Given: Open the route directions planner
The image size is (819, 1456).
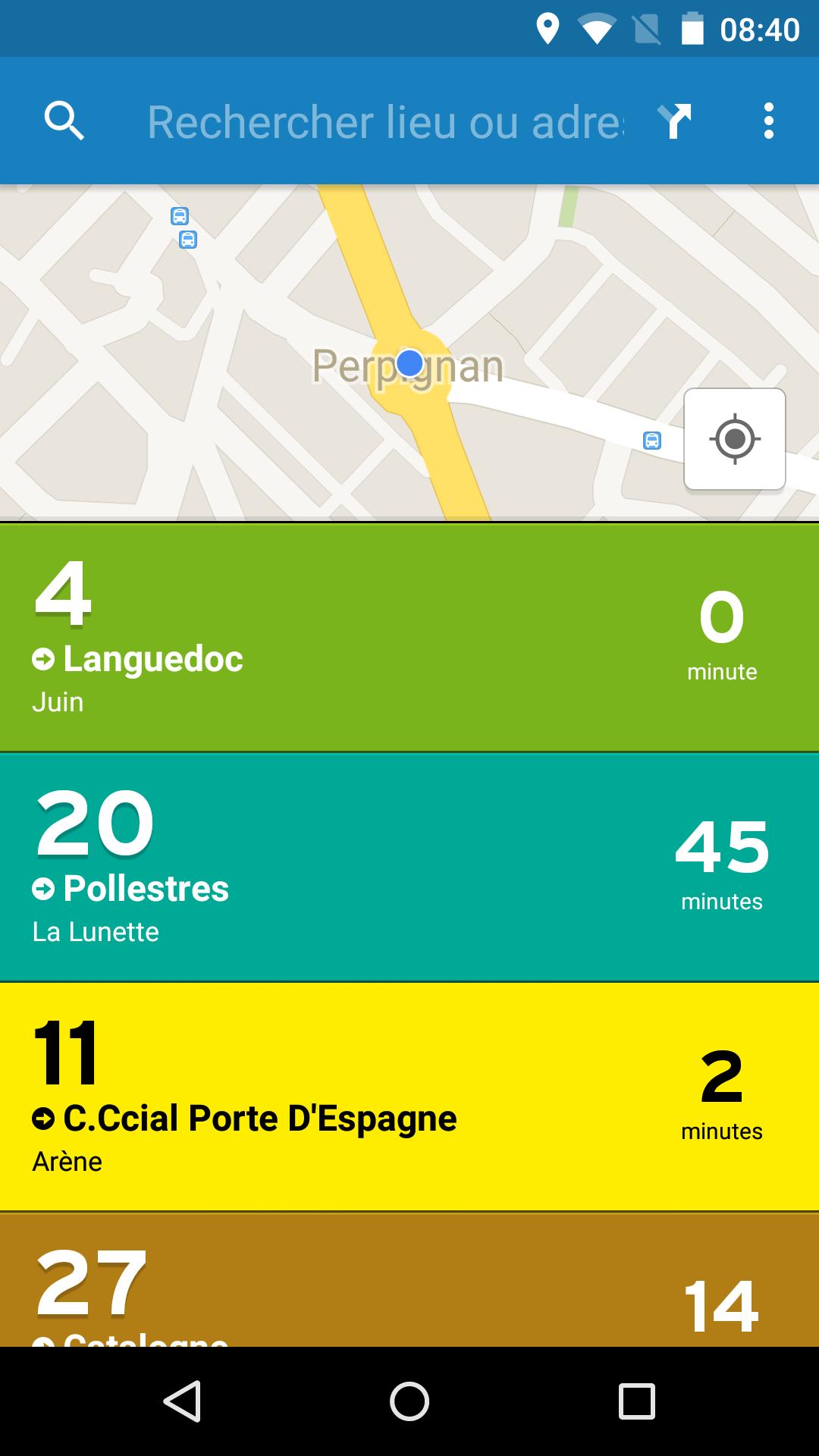Looking at the screenshot, I should click(x=674, y=121).
